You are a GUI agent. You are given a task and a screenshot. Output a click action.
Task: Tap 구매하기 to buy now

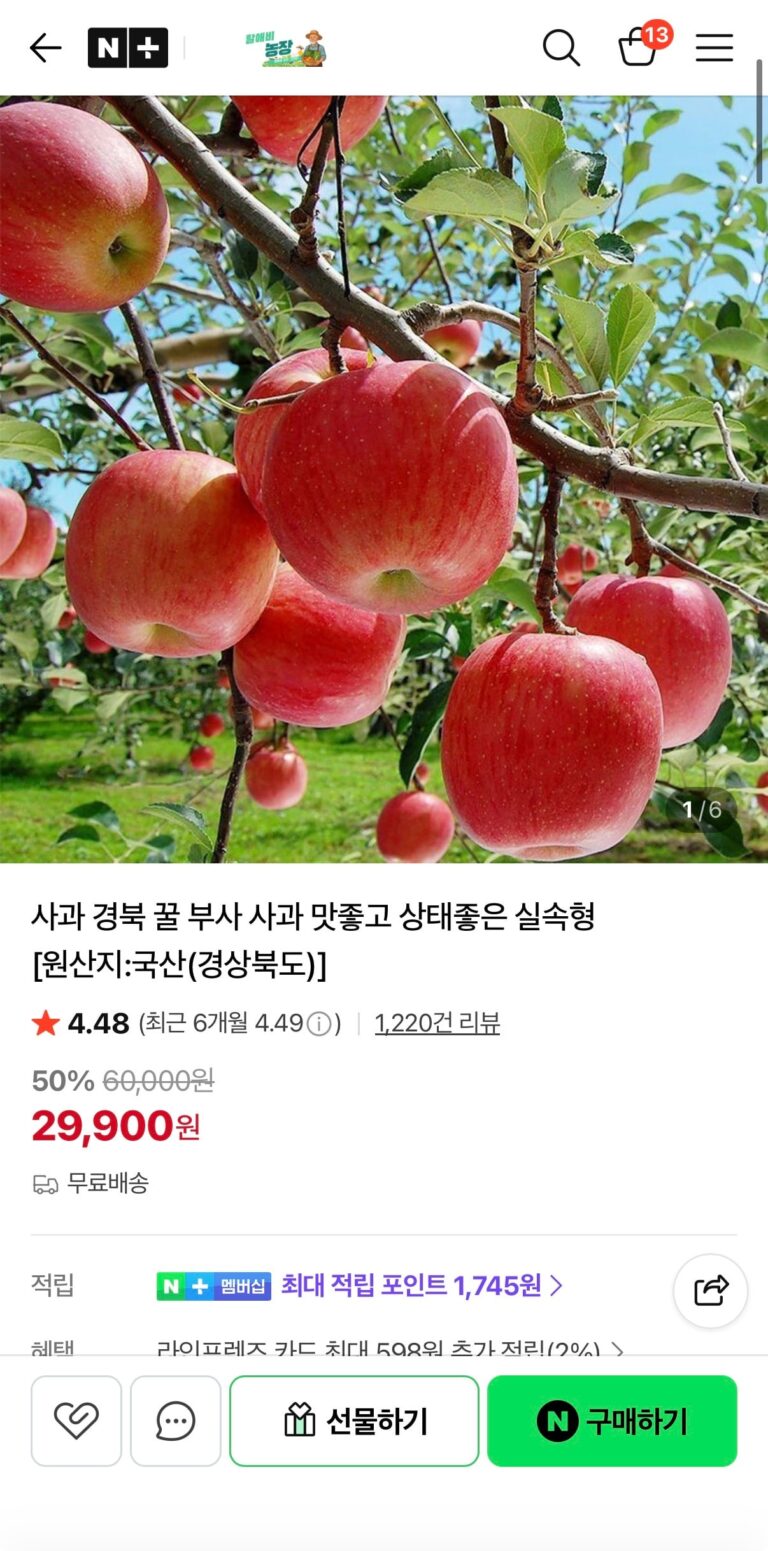[x=612, y=1420]
